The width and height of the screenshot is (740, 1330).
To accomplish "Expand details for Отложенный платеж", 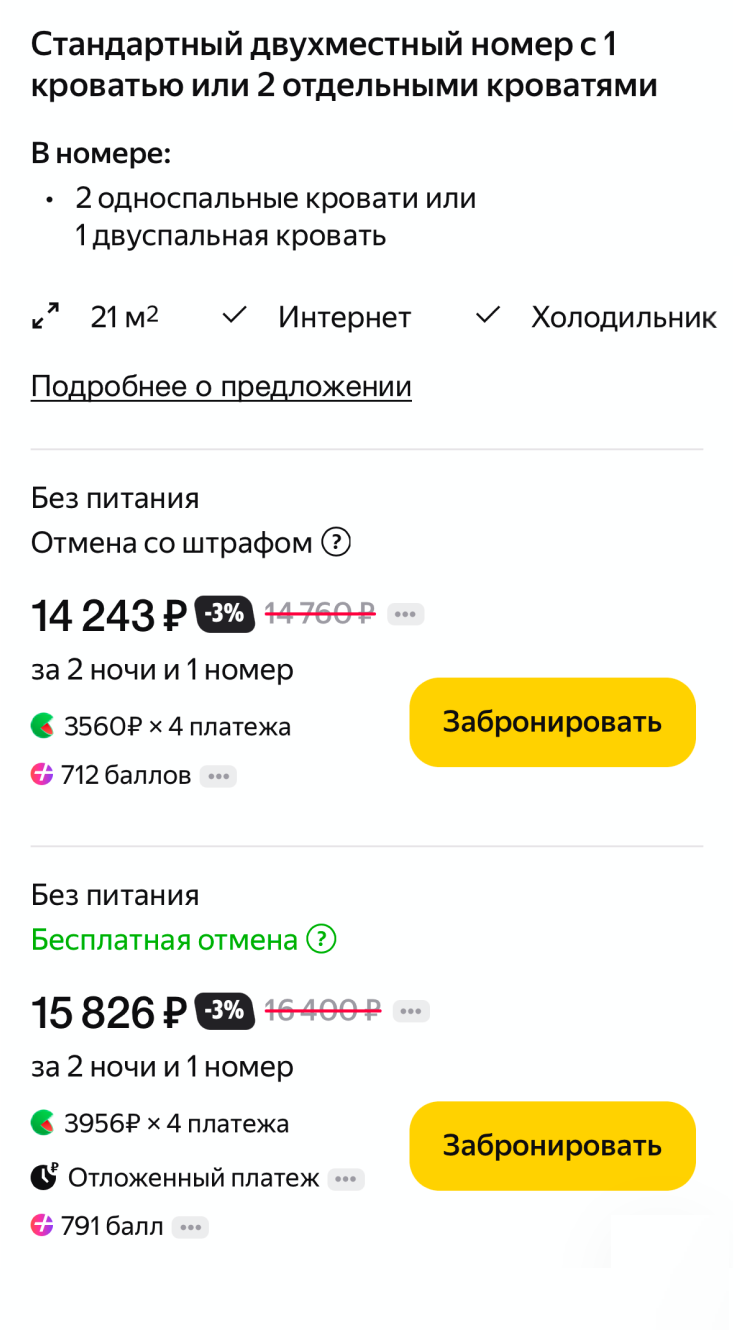I will 346,1179.
